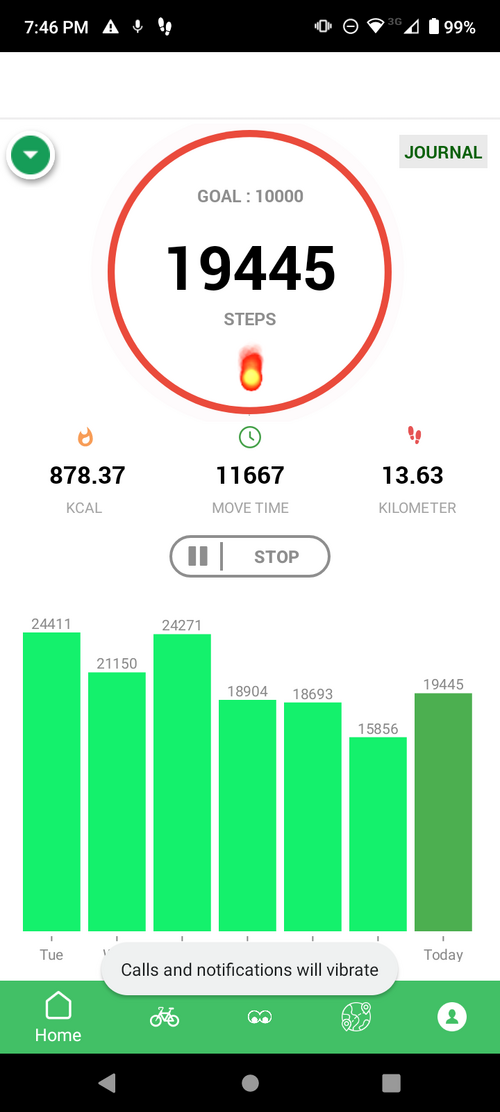The height and width of the screenshot is (1112, 500).
Task: Open the profile tab
Action: pos(452,1016)
